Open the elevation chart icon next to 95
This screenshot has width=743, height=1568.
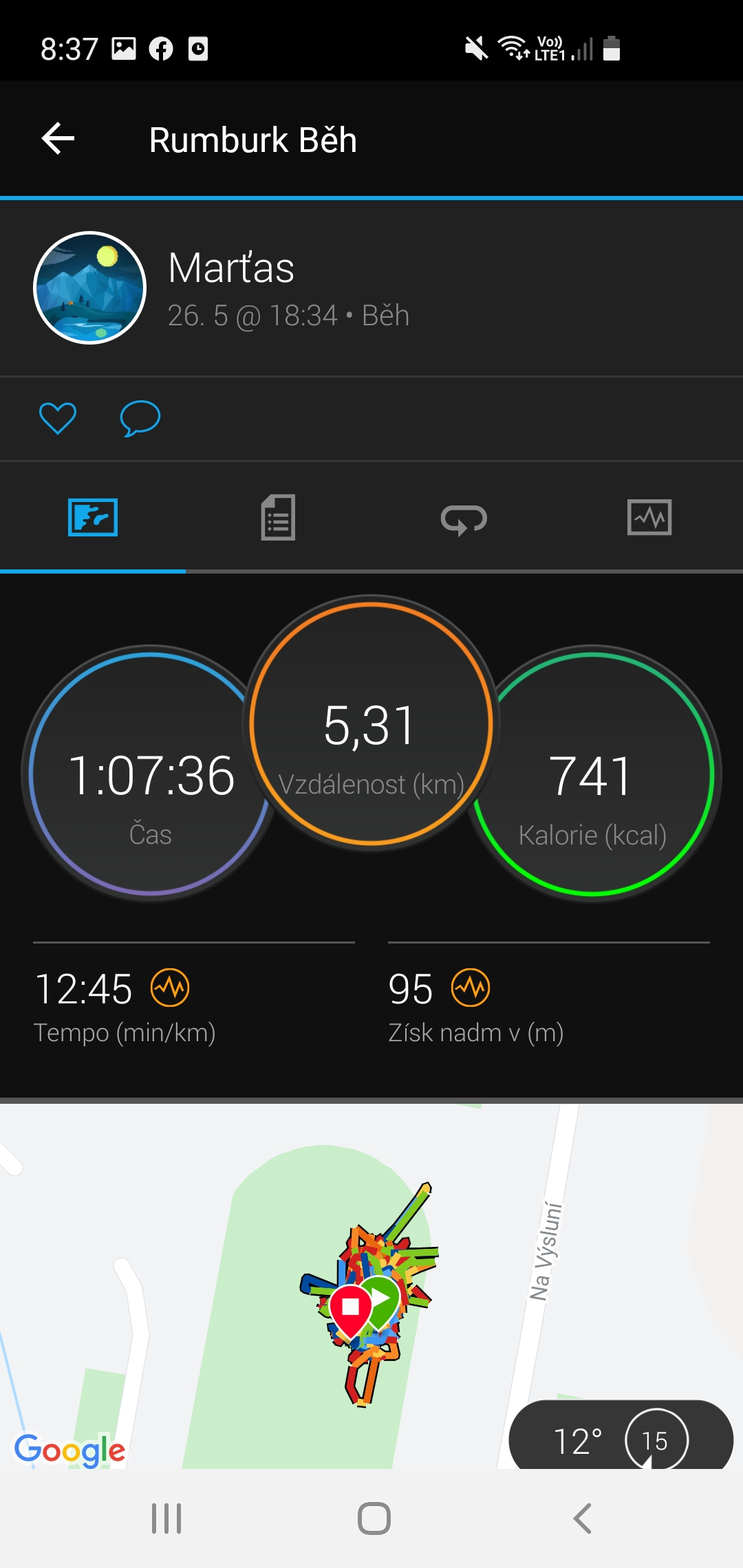pyautogui.click(x=471, y=988)
